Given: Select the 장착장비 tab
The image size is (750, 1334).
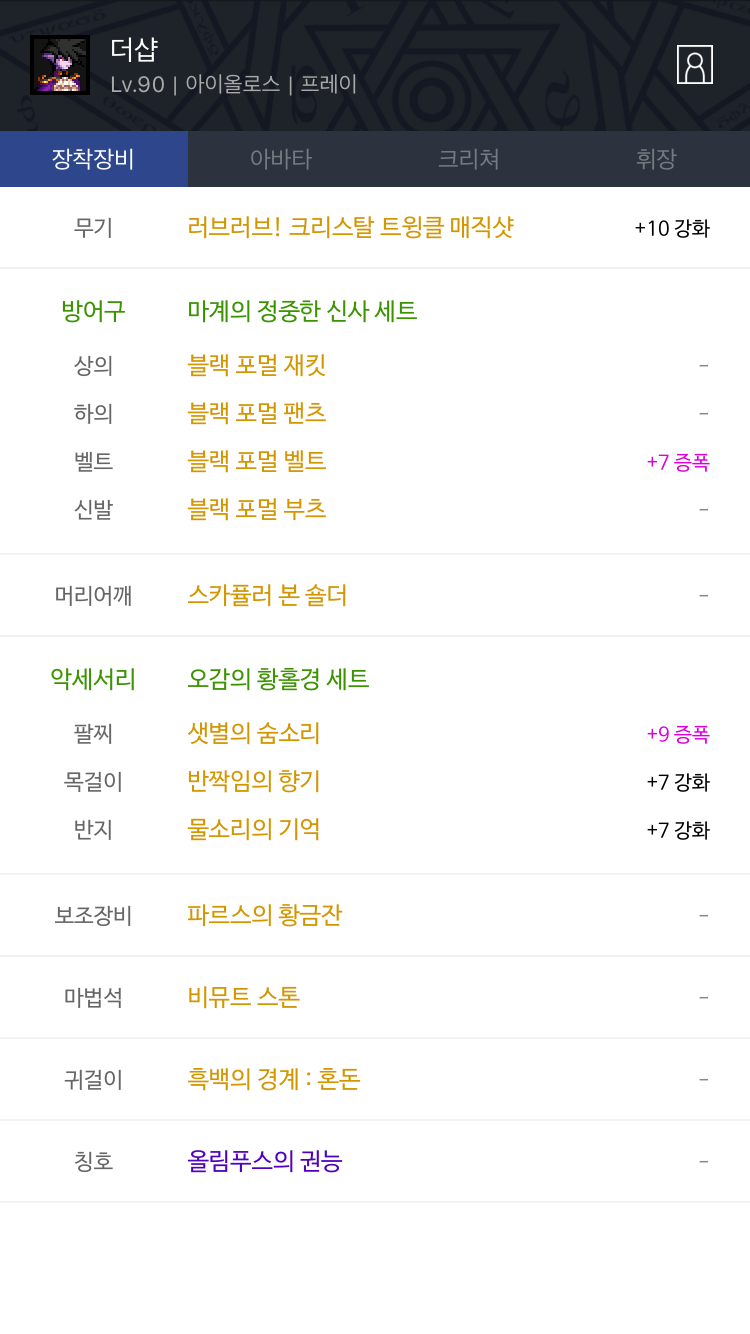Looking at the screenshot, I should [94, 159].
